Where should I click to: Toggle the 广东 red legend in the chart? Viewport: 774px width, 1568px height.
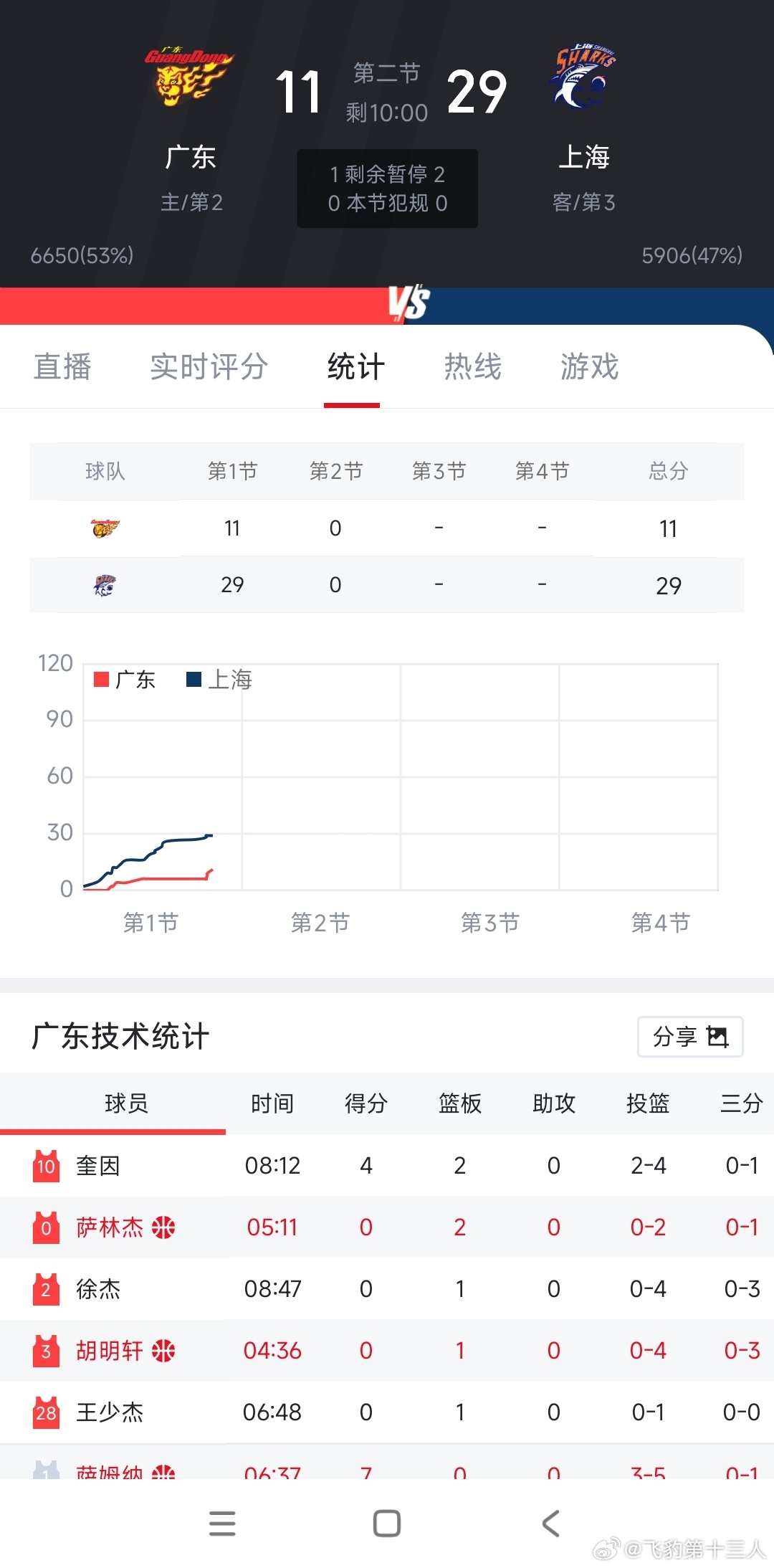[x=125, y=680]
